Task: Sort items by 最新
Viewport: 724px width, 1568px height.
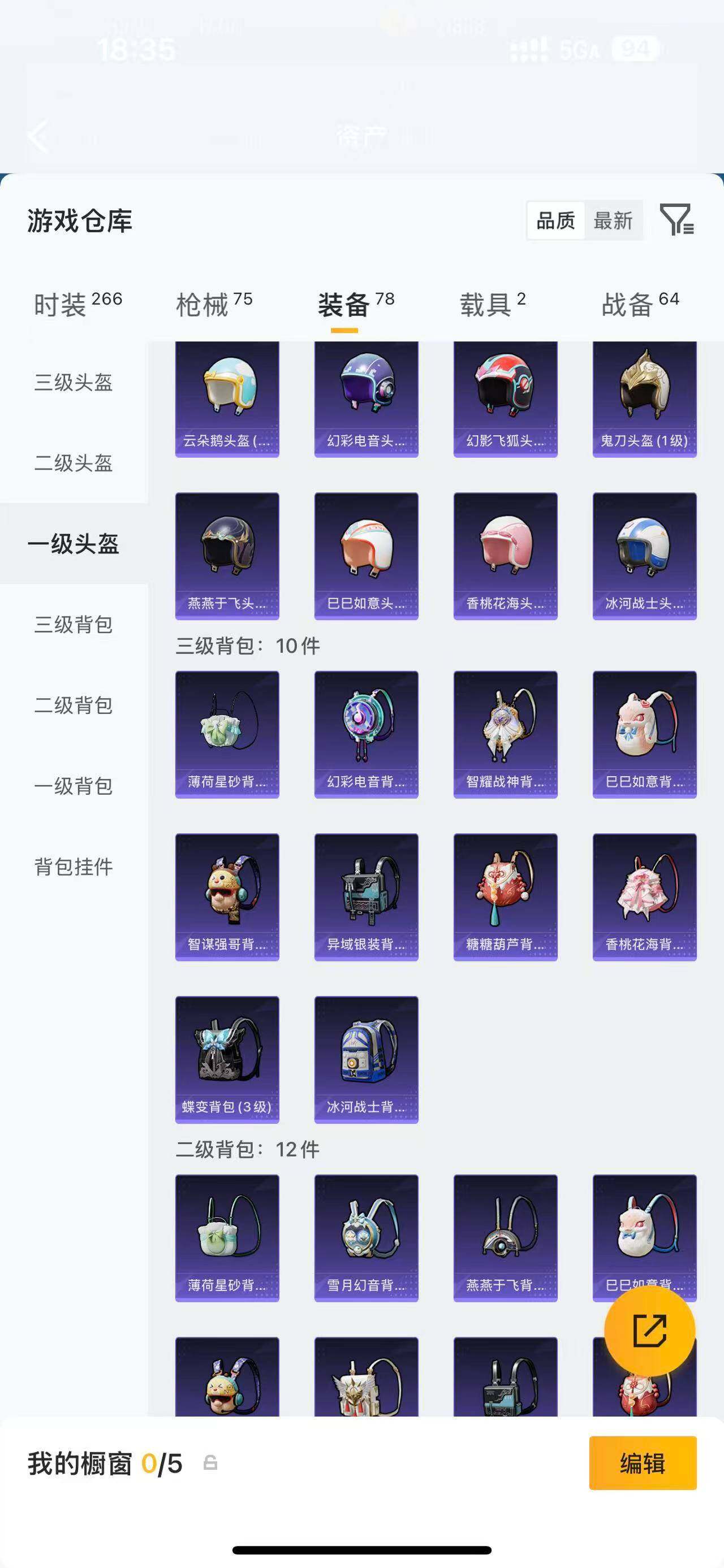Action: [x=613, y=220]
